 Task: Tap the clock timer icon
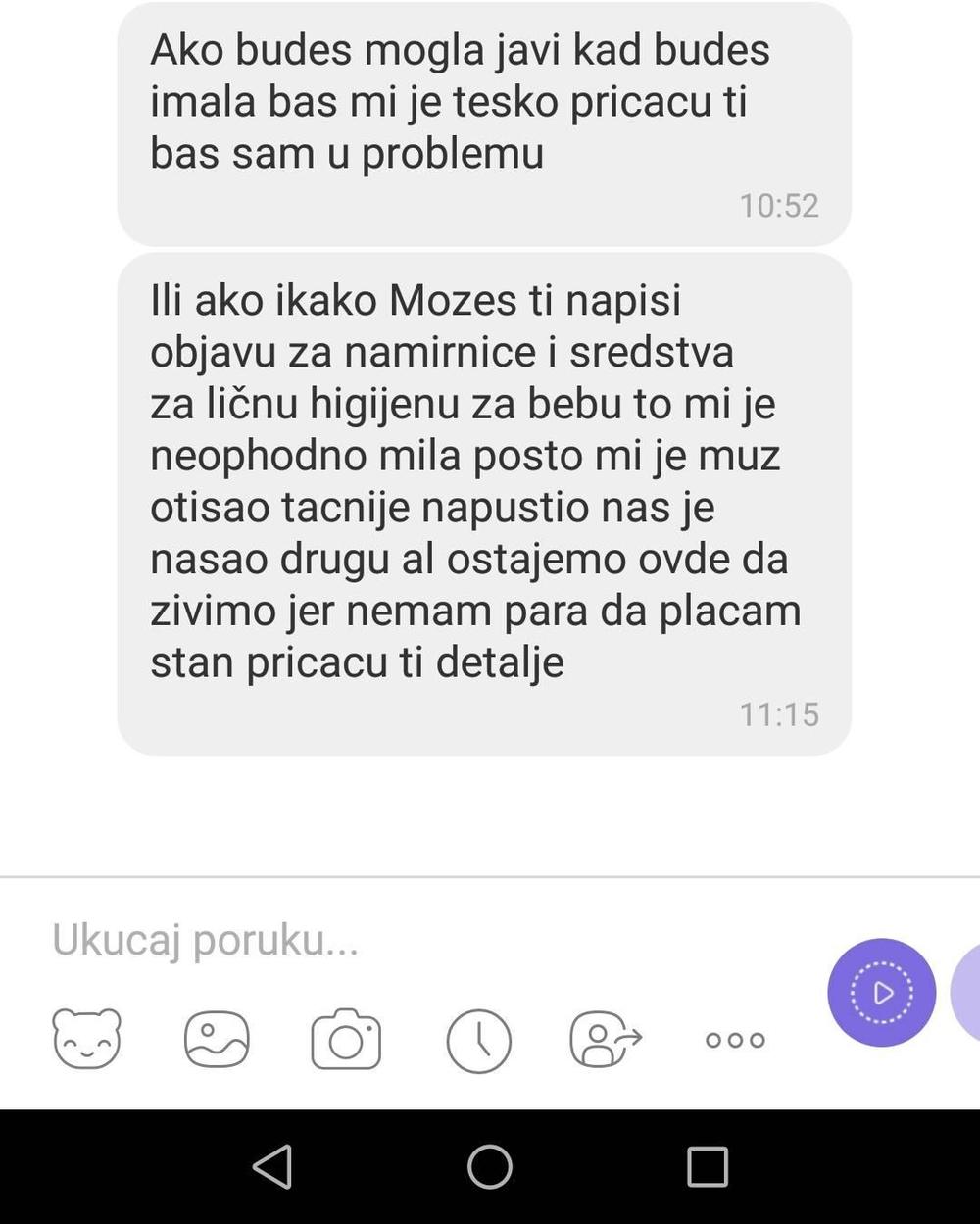[x=478, y=1040]
